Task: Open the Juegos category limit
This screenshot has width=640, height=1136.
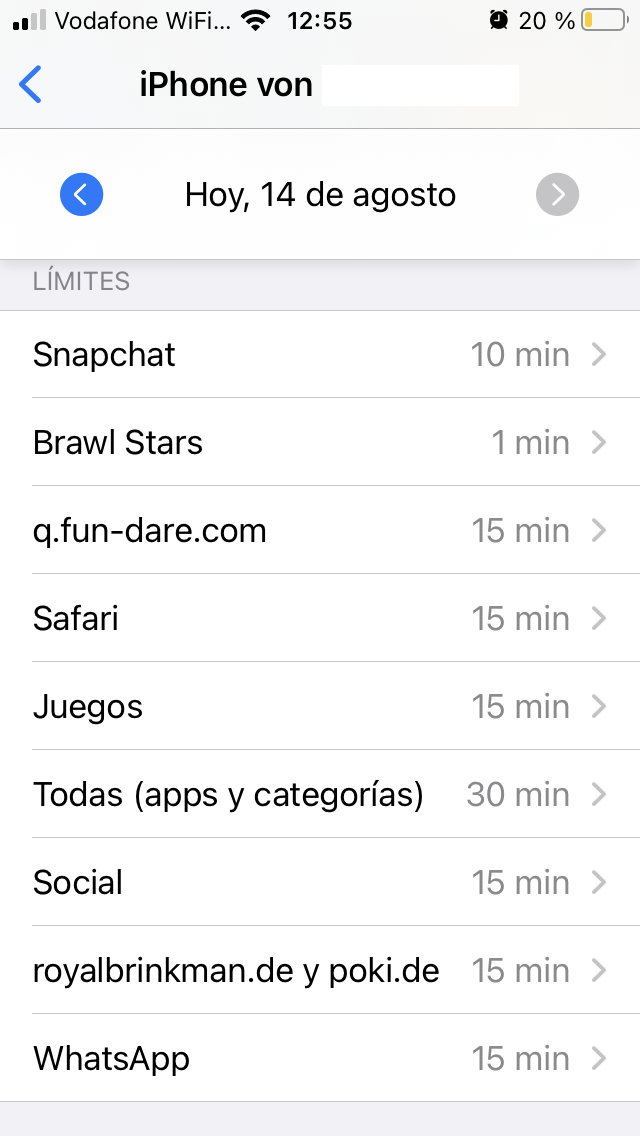Action: (x=320, y=707)
